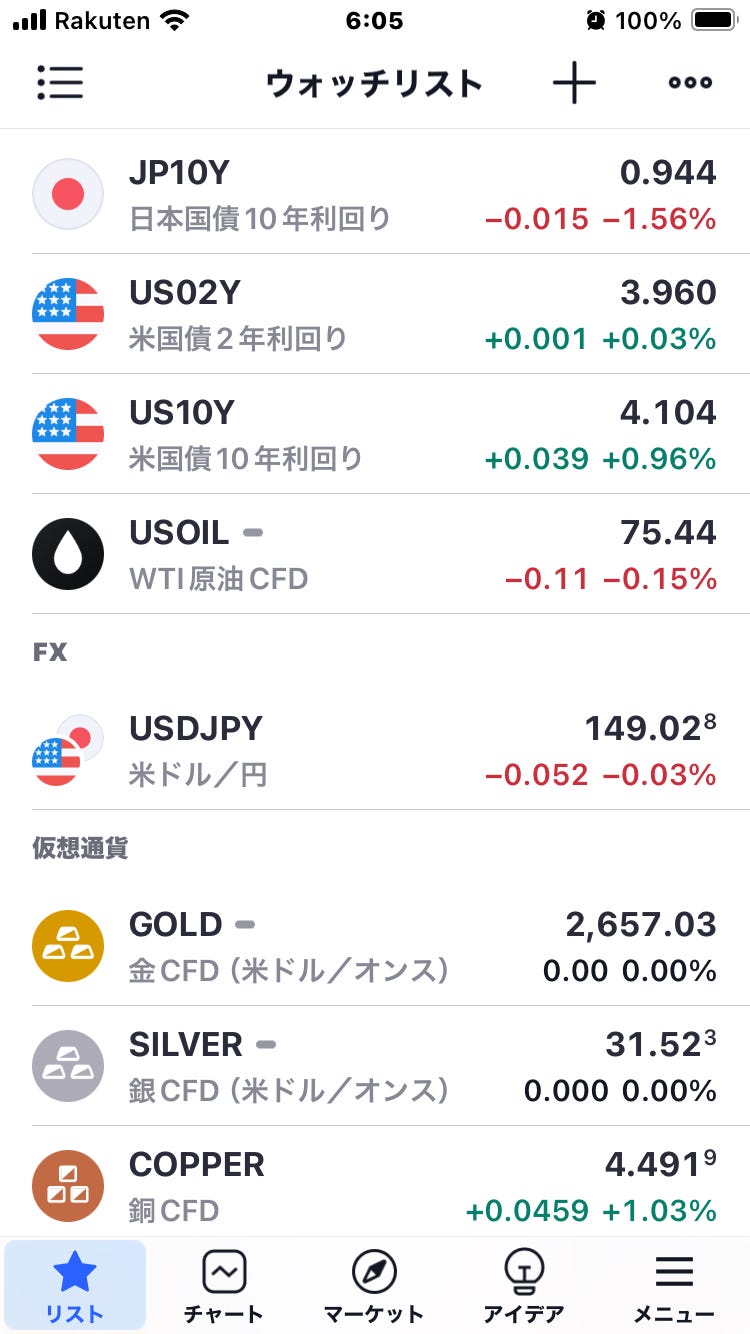Open the GOLD CFD row
This screenshot has width=750, height=1334.
tap(375, 946)
